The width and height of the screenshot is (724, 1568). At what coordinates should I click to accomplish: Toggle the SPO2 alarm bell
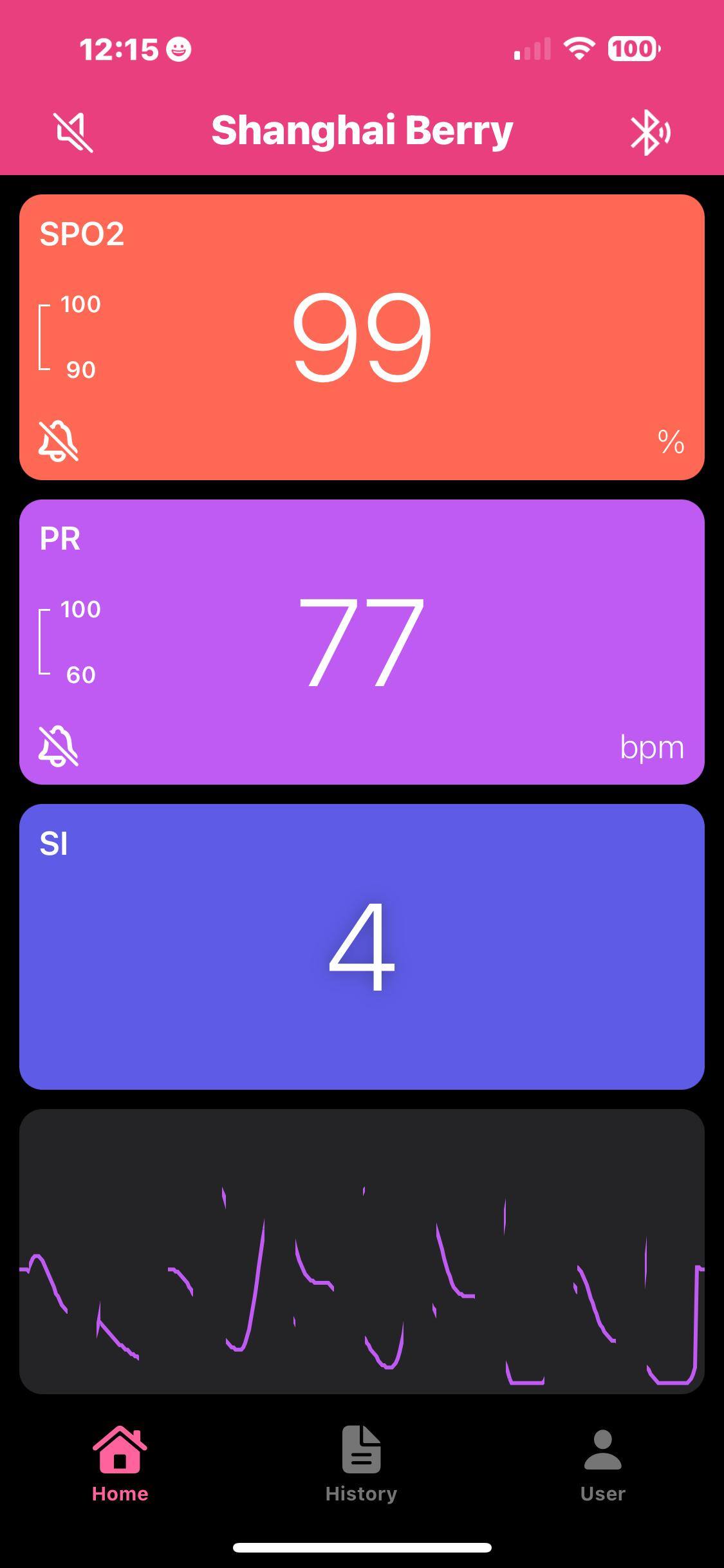(59, 441)
